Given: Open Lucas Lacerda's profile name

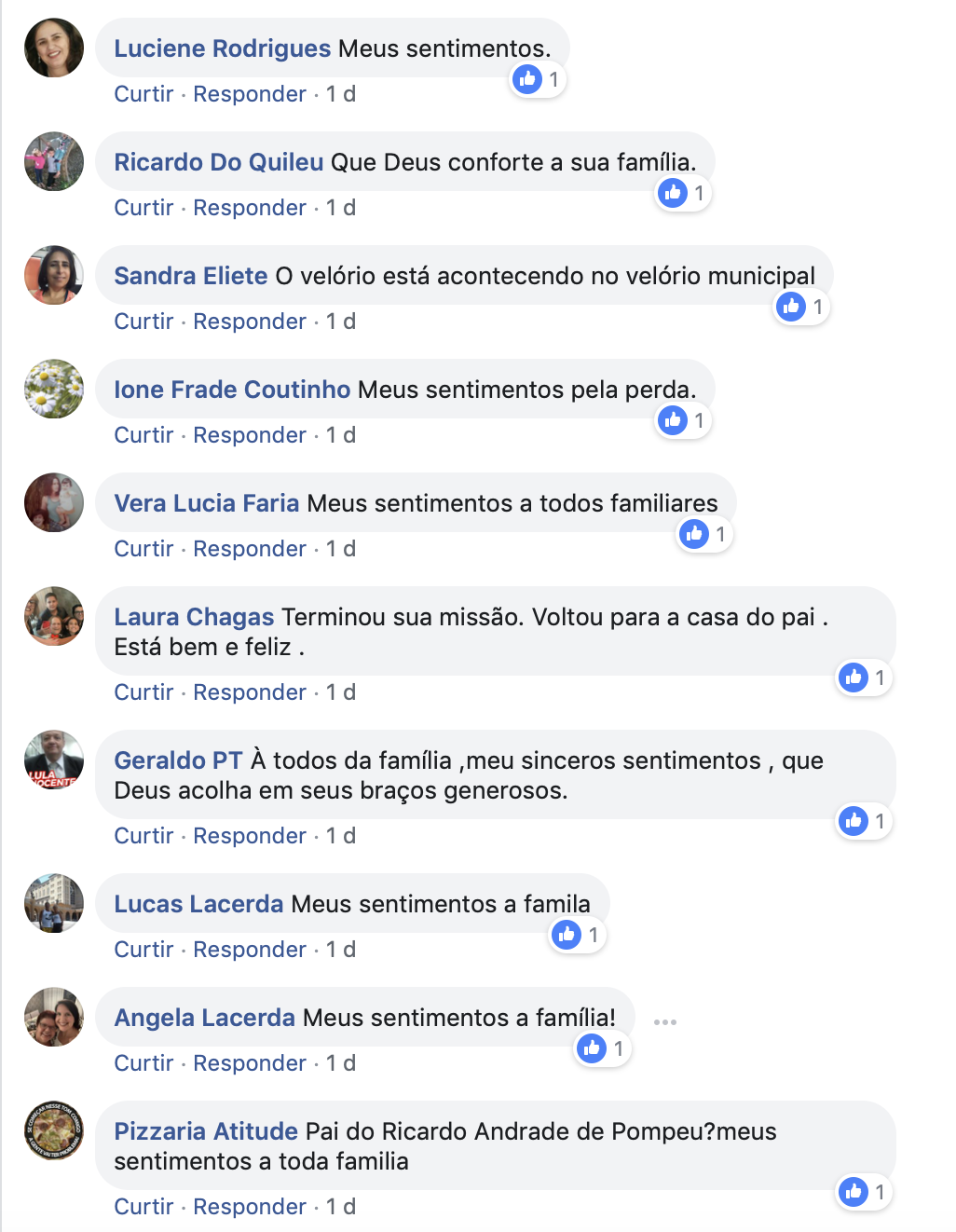Looking at the screenshot, I should (x=198, y=904).
